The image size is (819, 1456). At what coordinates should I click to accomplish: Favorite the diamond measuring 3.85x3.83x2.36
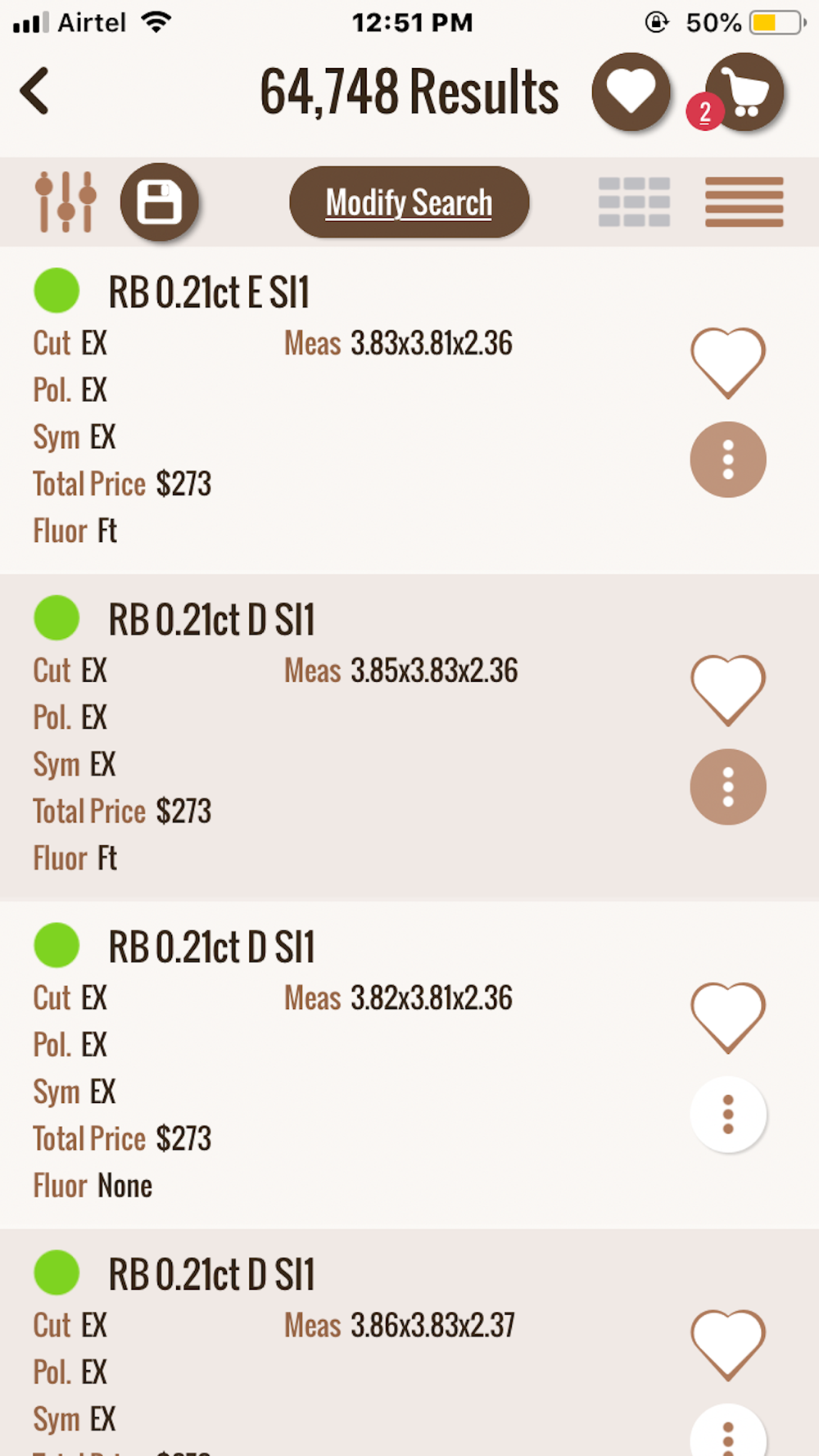[728, 690]
